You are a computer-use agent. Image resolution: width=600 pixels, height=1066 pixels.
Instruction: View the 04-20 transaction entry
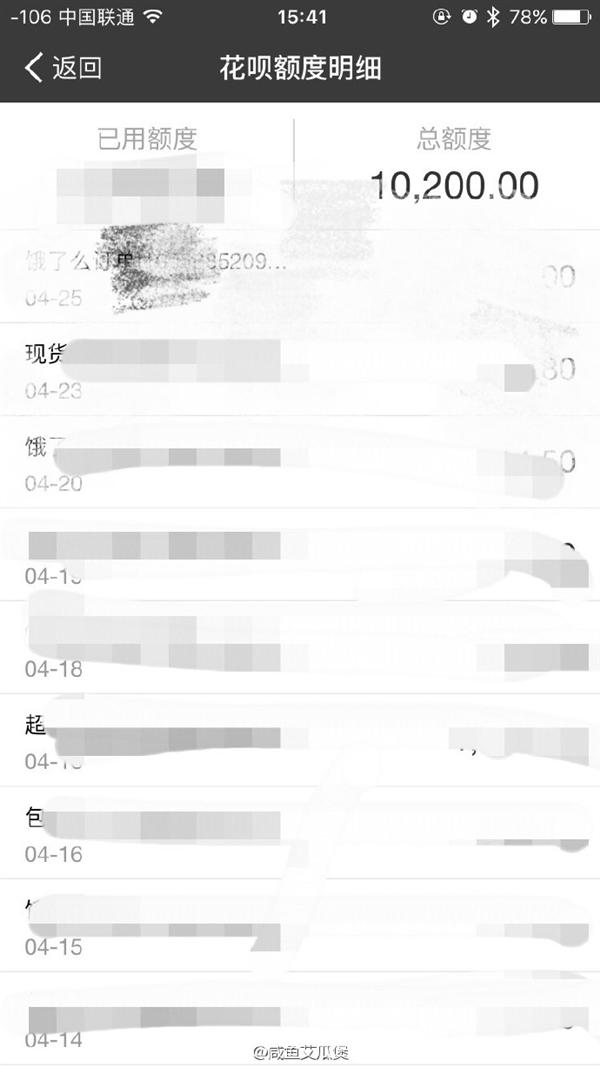tap(300, 462)
